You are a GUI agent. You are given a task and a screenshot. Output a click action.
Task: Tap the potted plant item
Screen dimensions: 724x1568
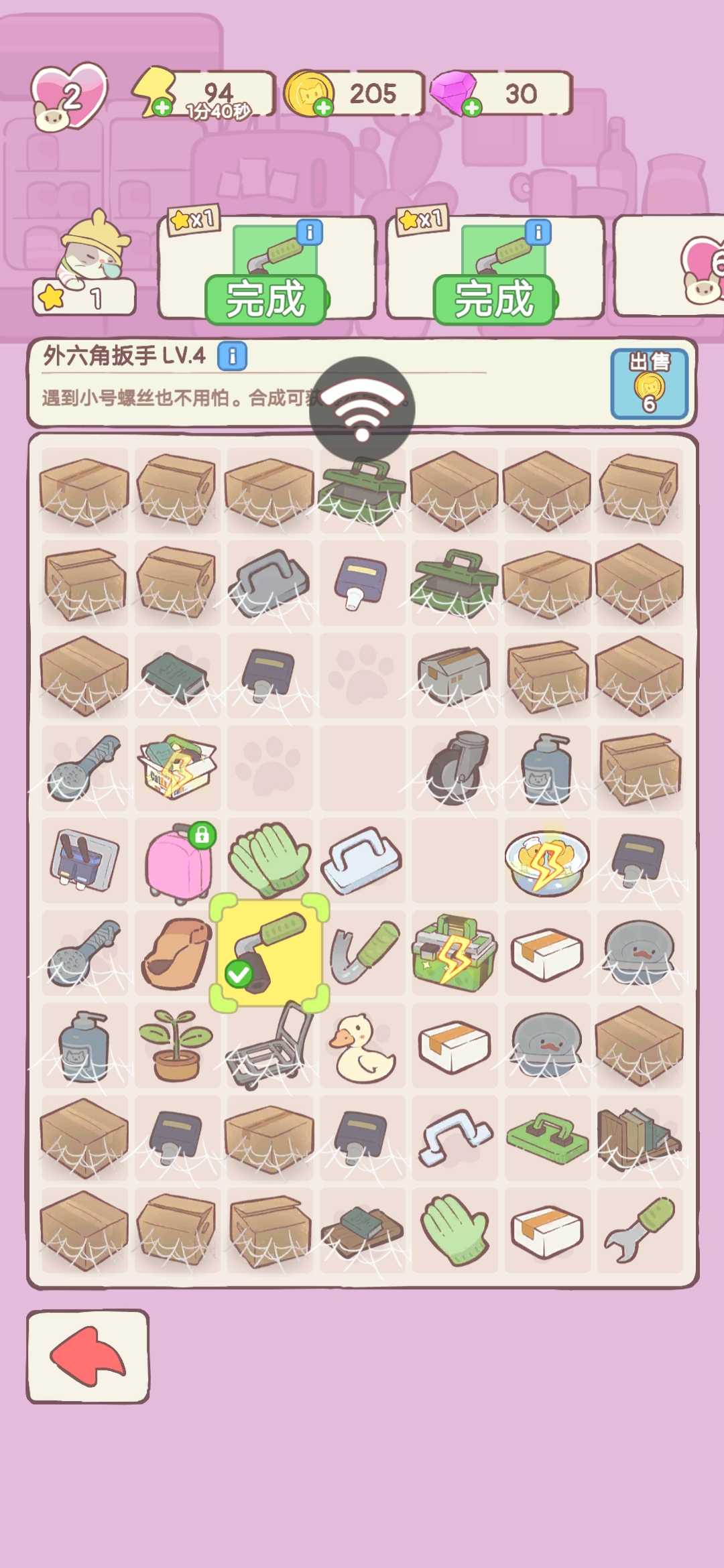(x=177, y=1046)
